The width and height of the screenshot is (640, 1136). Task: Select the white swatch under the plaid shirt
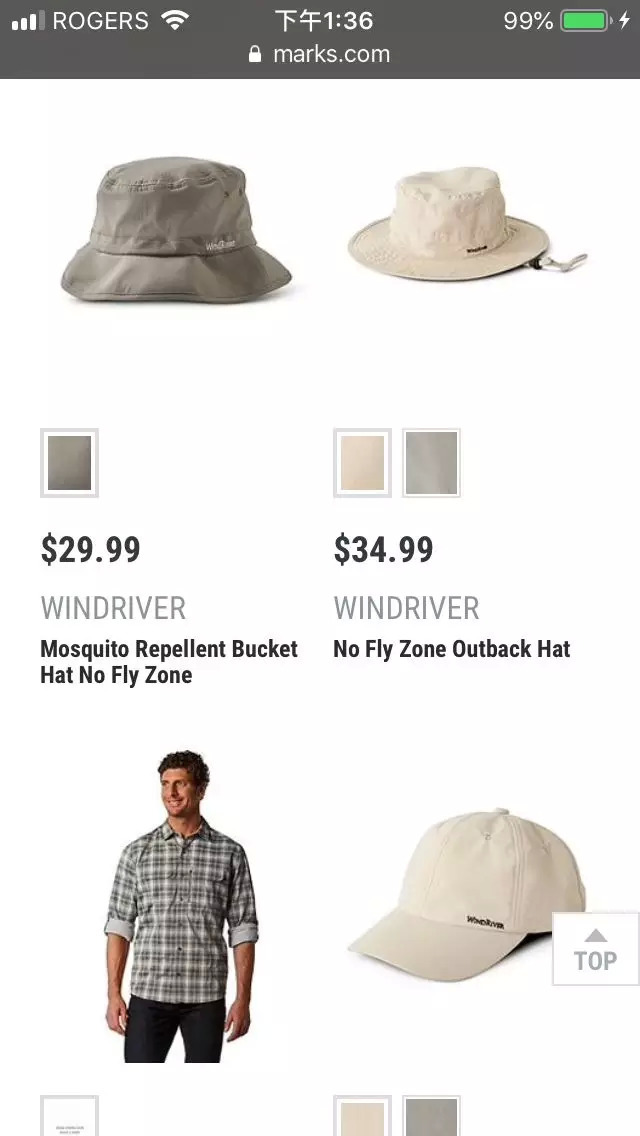69,1118
